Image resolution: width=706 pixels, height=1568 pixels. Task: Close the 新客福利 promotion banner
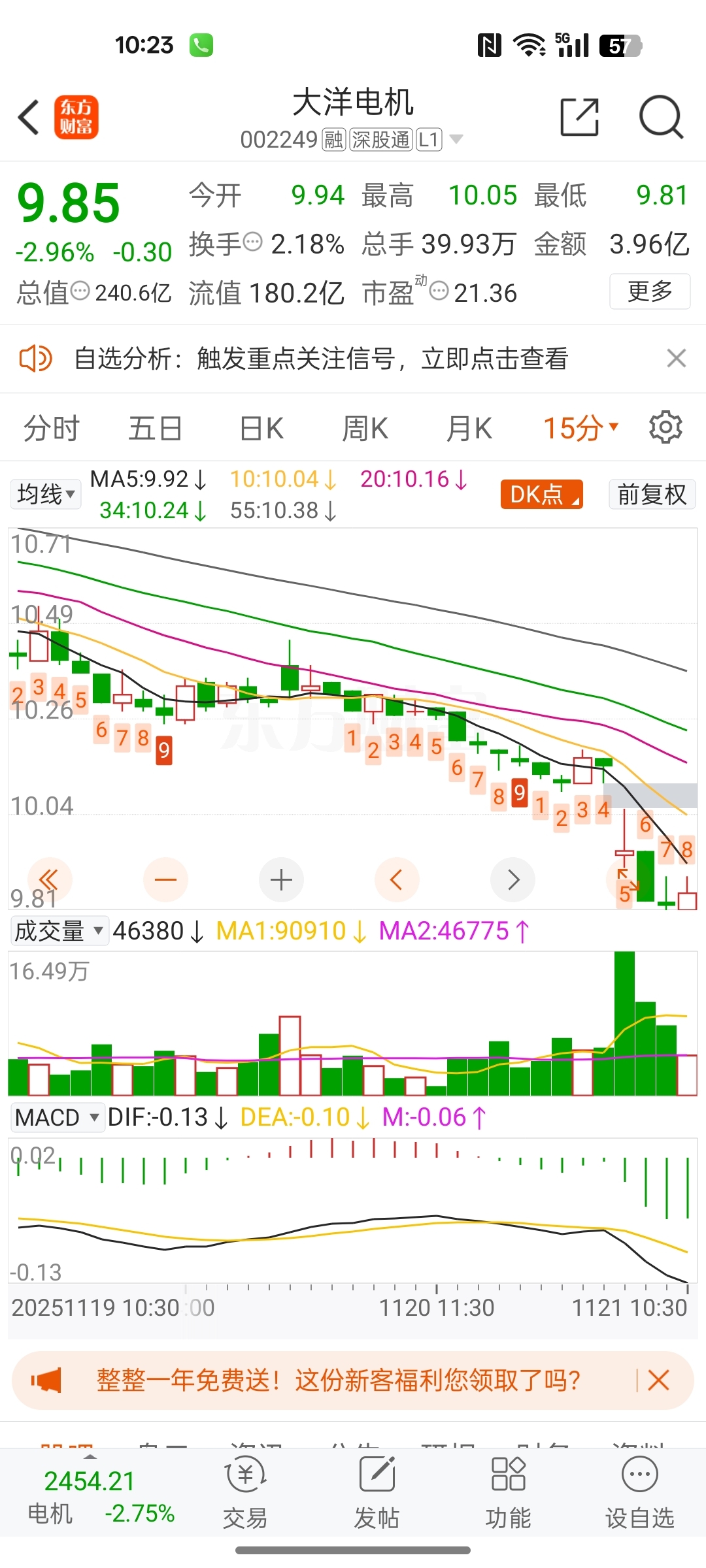(x=658, y=1380)
